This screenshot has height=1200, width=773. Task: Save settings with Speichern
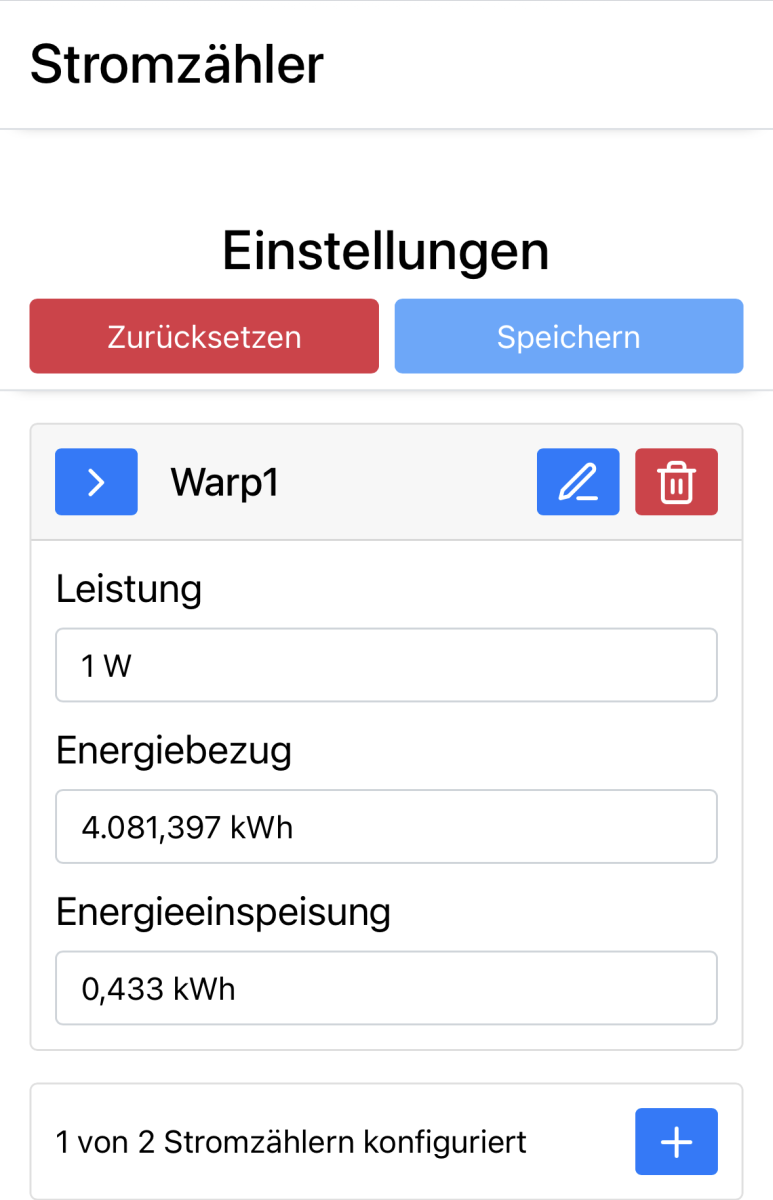pos(568,336)
